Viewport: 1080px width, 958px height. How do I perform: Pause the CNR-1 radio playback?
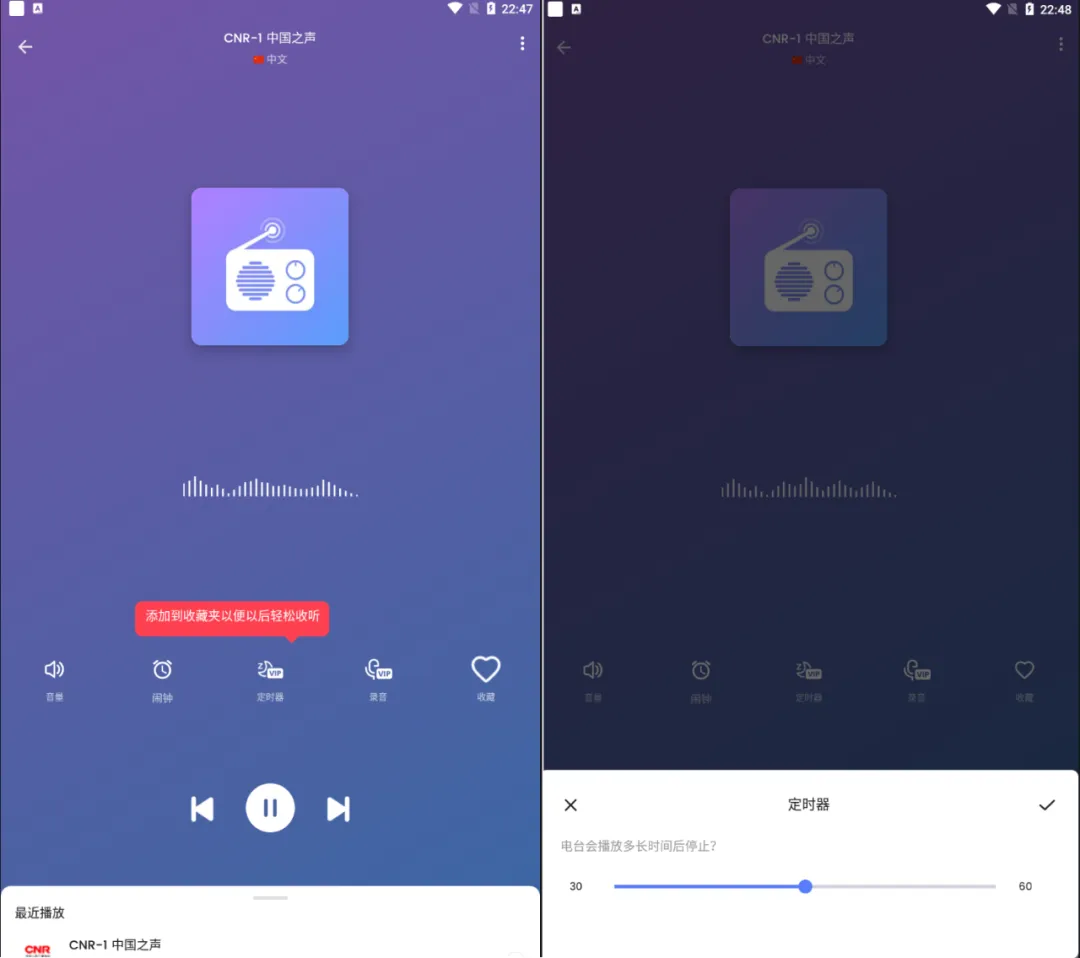coord(270,808)
